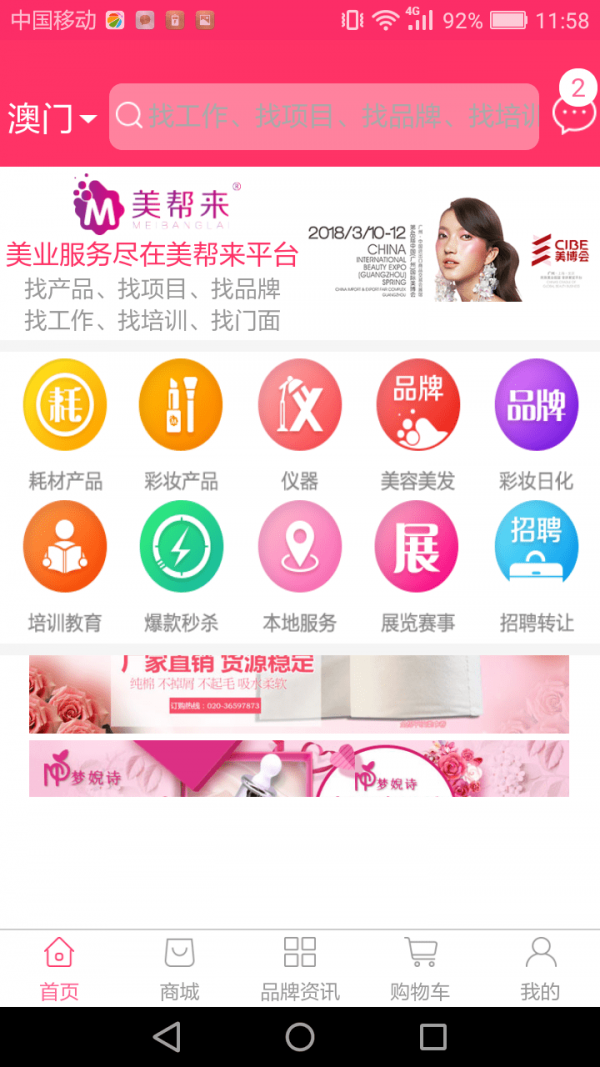Open the 澳门 city dropdown
The image size is (600, 1067).
tap(52, 118)
